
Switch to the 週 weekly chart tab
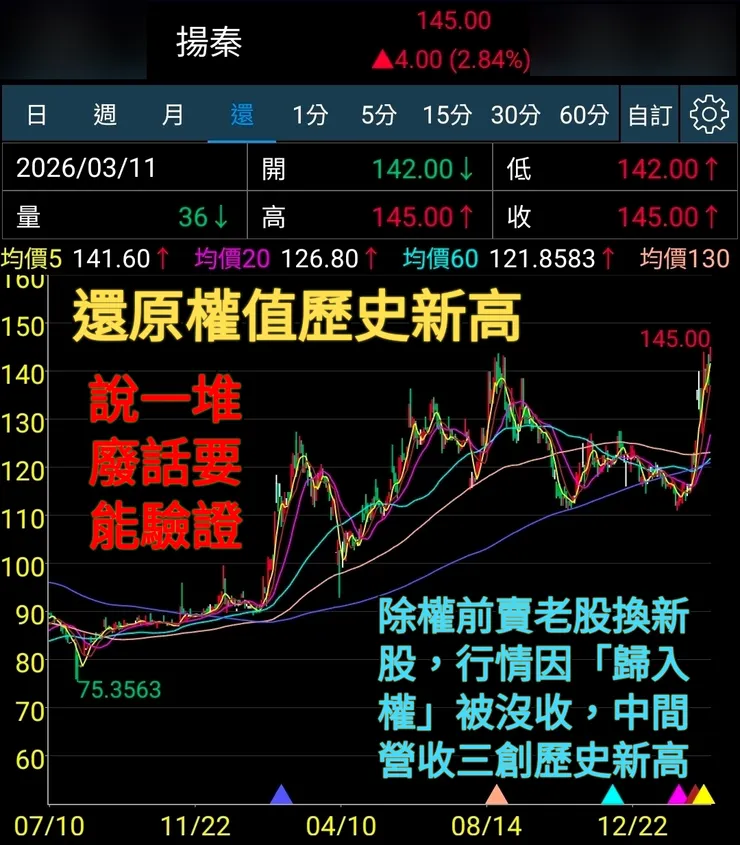pyautogui.click(x=103, y=113)
